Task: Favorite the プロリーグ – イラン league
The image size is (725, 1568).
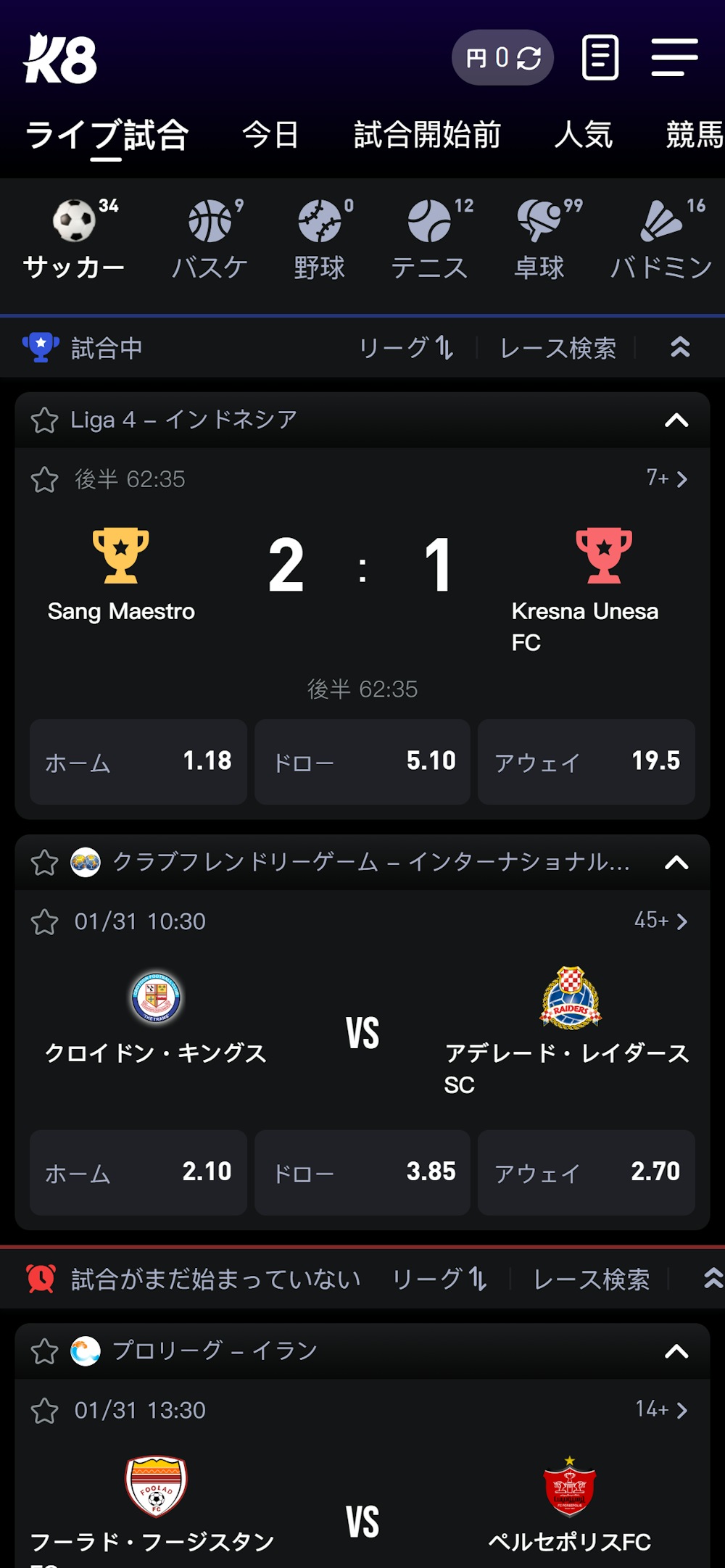Action: click(x=45, y=1348)
